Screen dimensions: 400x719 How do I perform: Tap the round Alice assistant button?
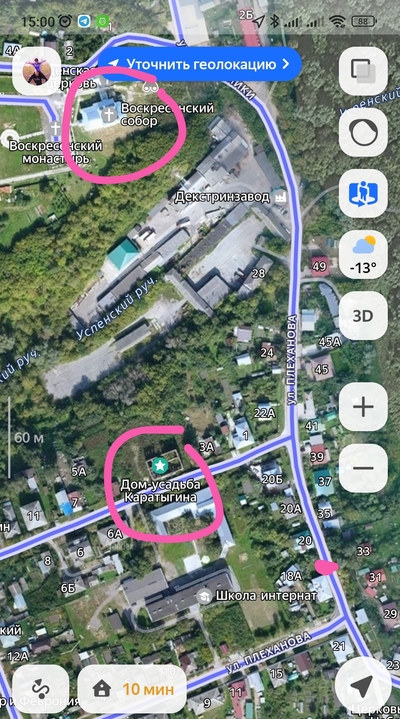[x=363, y=133]
